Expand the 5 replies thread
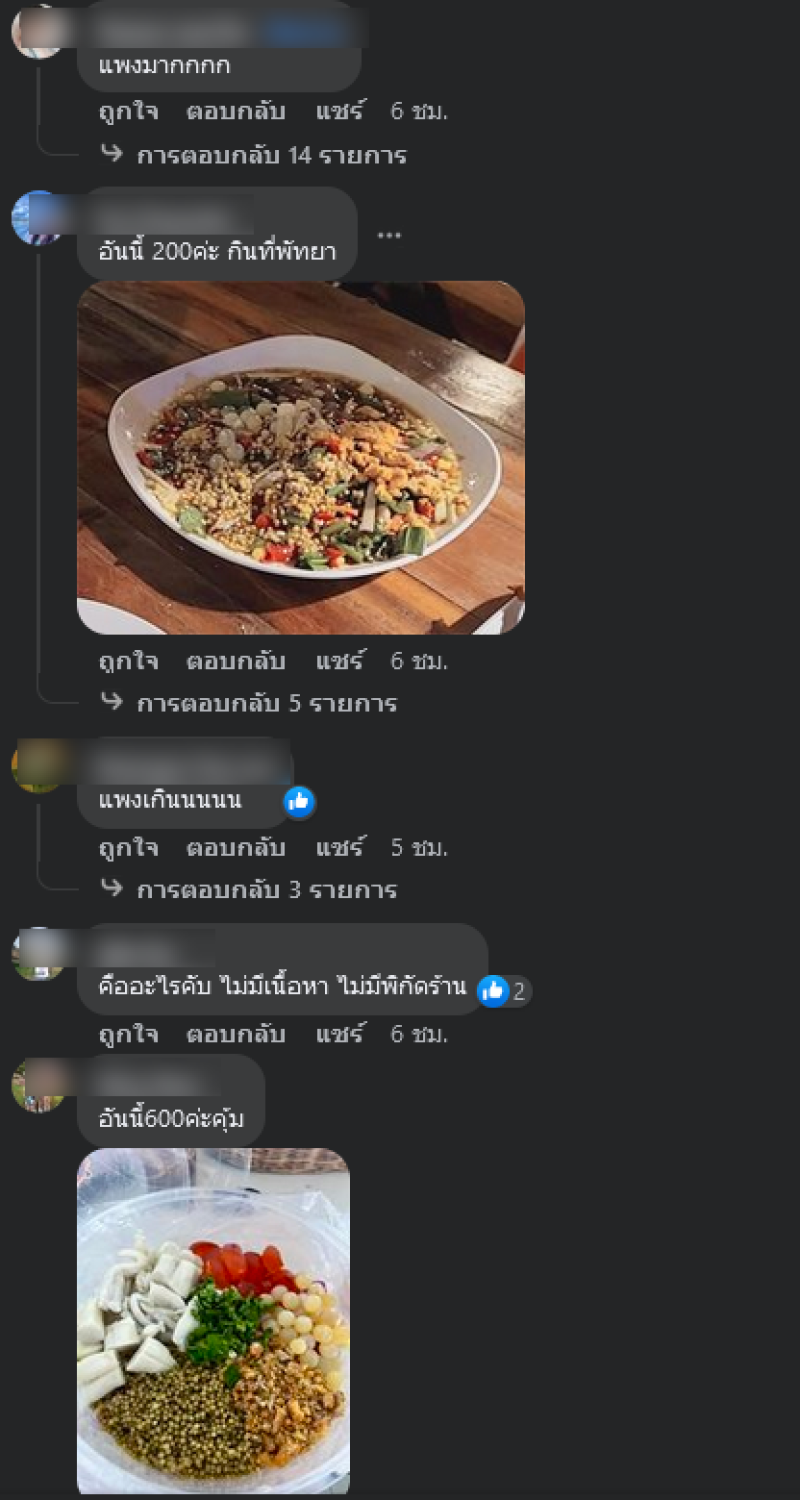This screenshot has height=1500, width=800. [x=266, y=703]
